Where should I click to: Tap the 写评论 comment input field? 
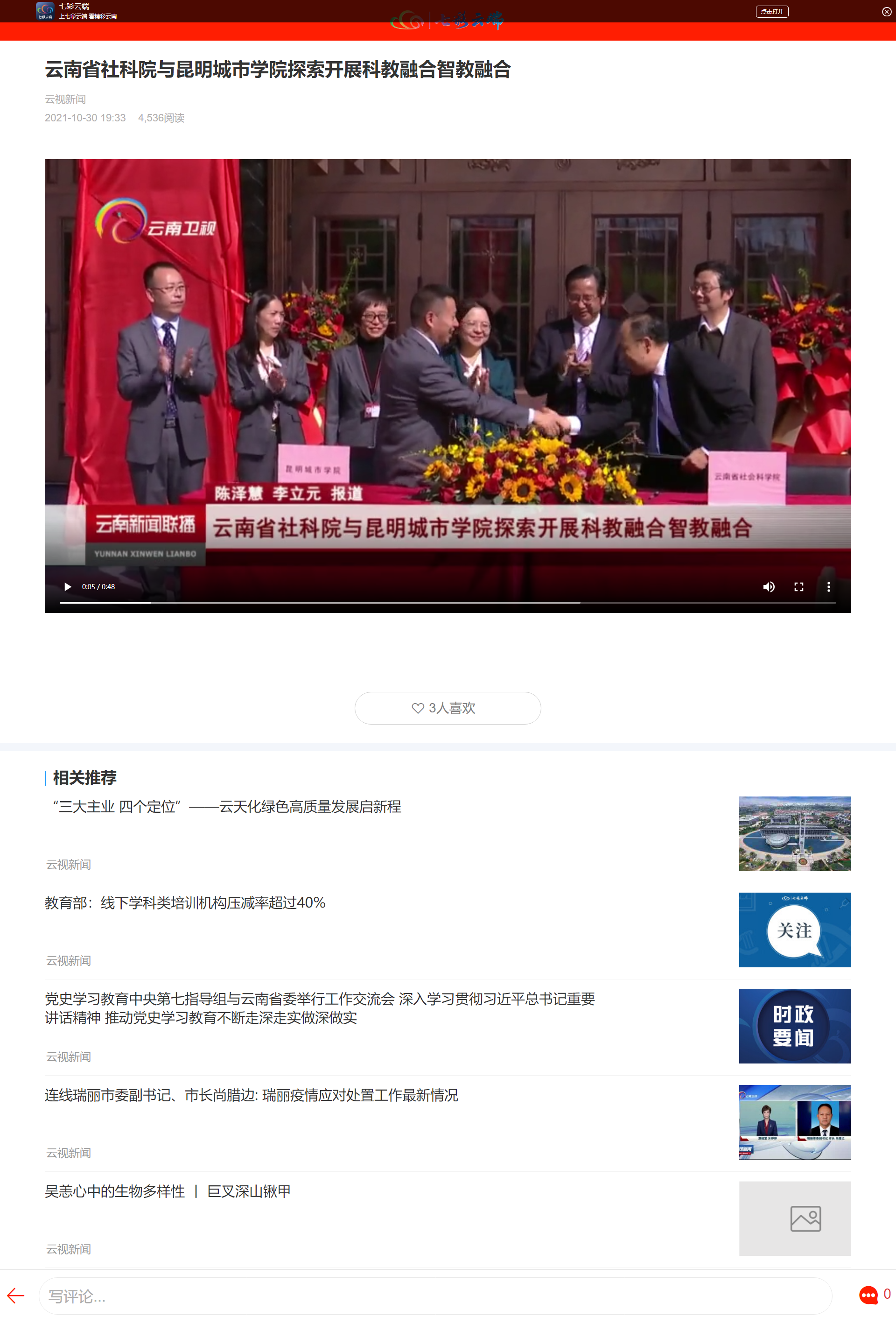pyautogui.click(x=434, y=1296)
